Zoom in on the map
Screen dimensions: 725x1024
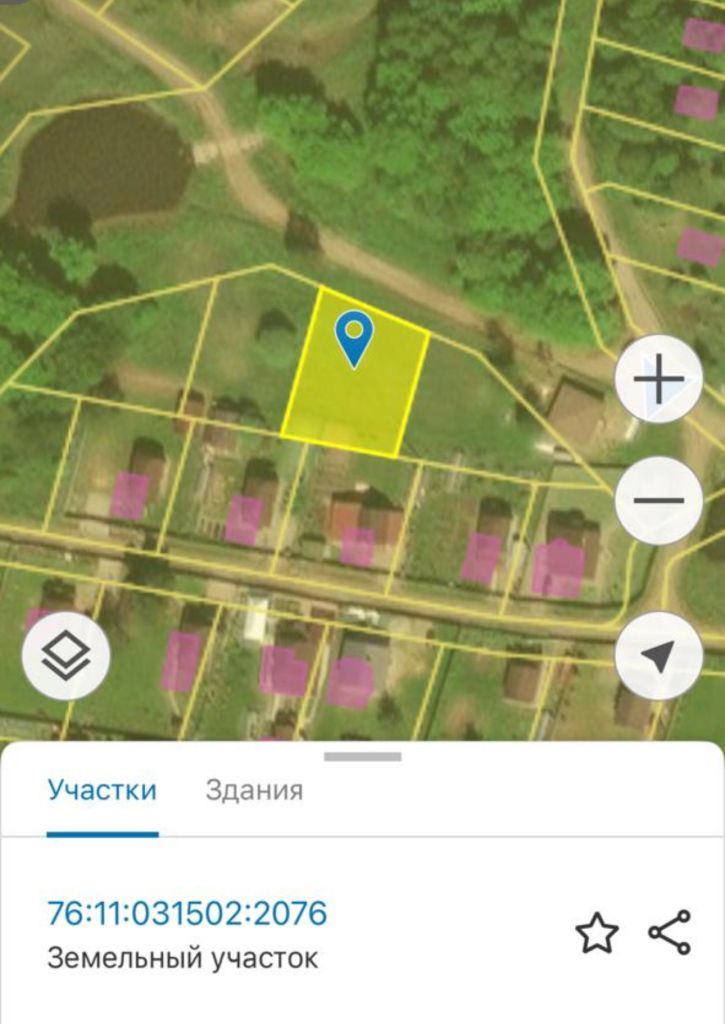[658, 381]
